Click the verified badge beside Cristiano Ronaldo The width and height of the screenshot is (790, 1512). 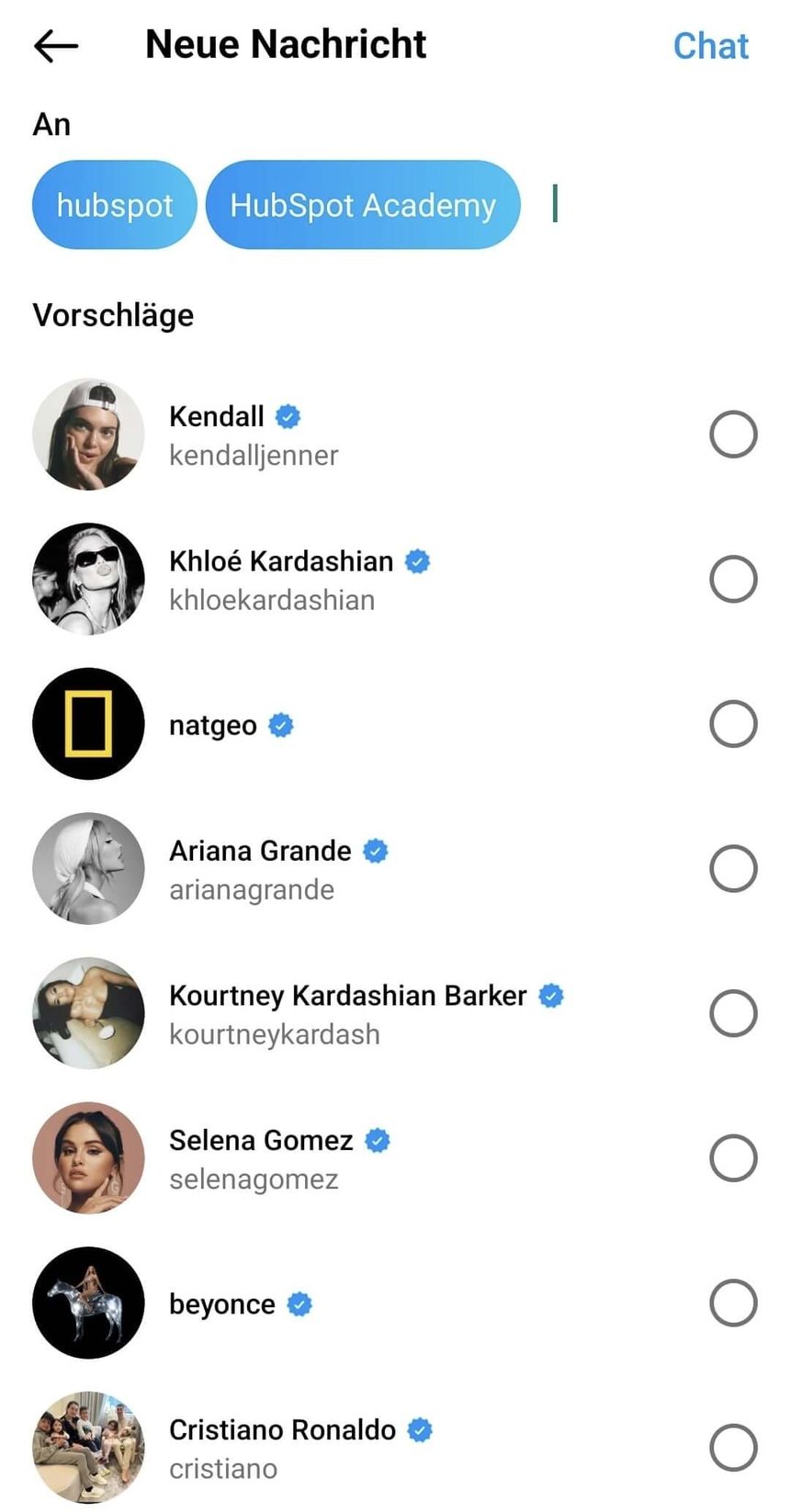421,1428
